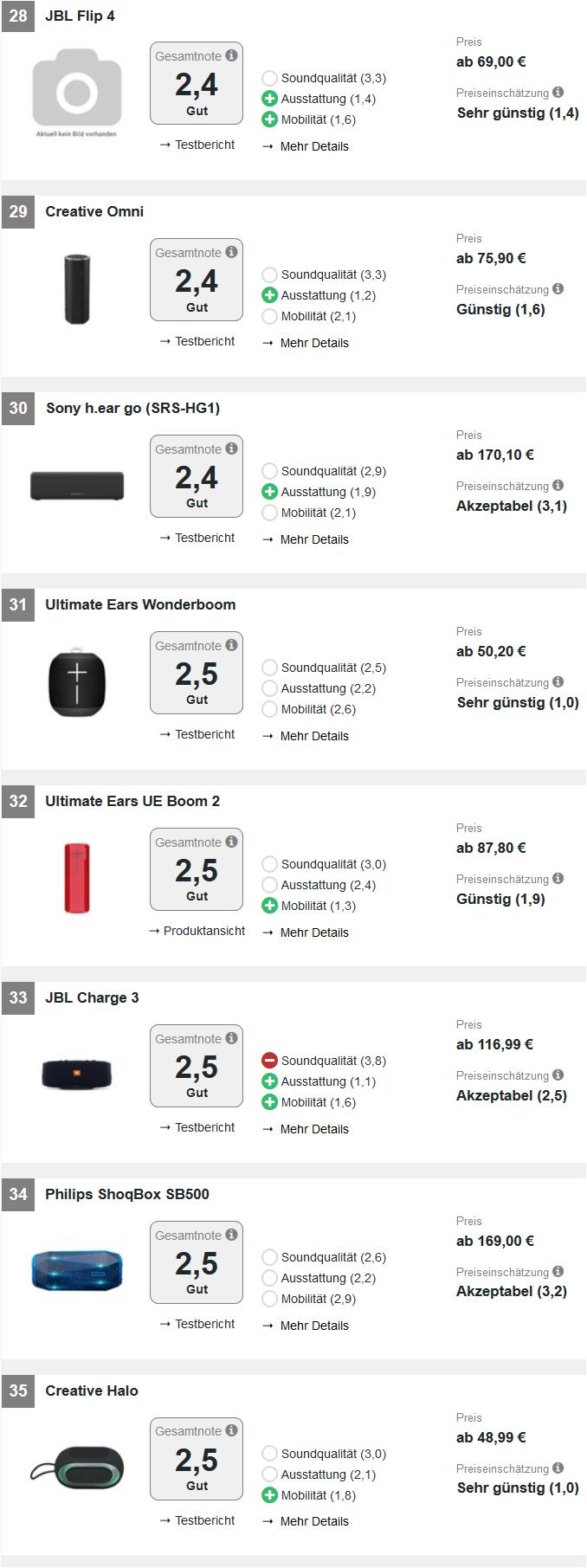587x1568 pixels.
Task: Open the Philips ShoqBox SB500 product image
Action: (x=77, y=1271)
